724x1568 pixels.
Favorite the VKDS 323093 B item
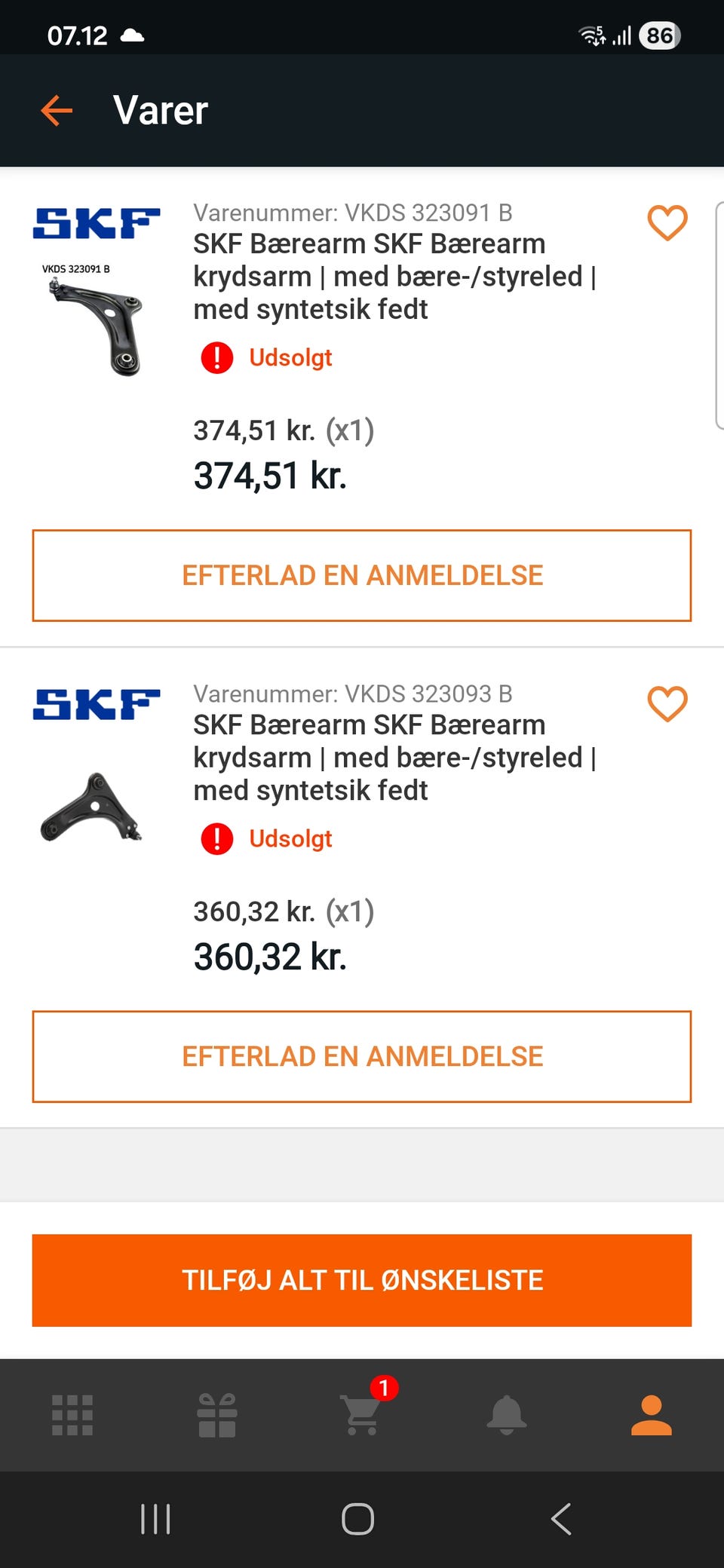click(667, 704)
